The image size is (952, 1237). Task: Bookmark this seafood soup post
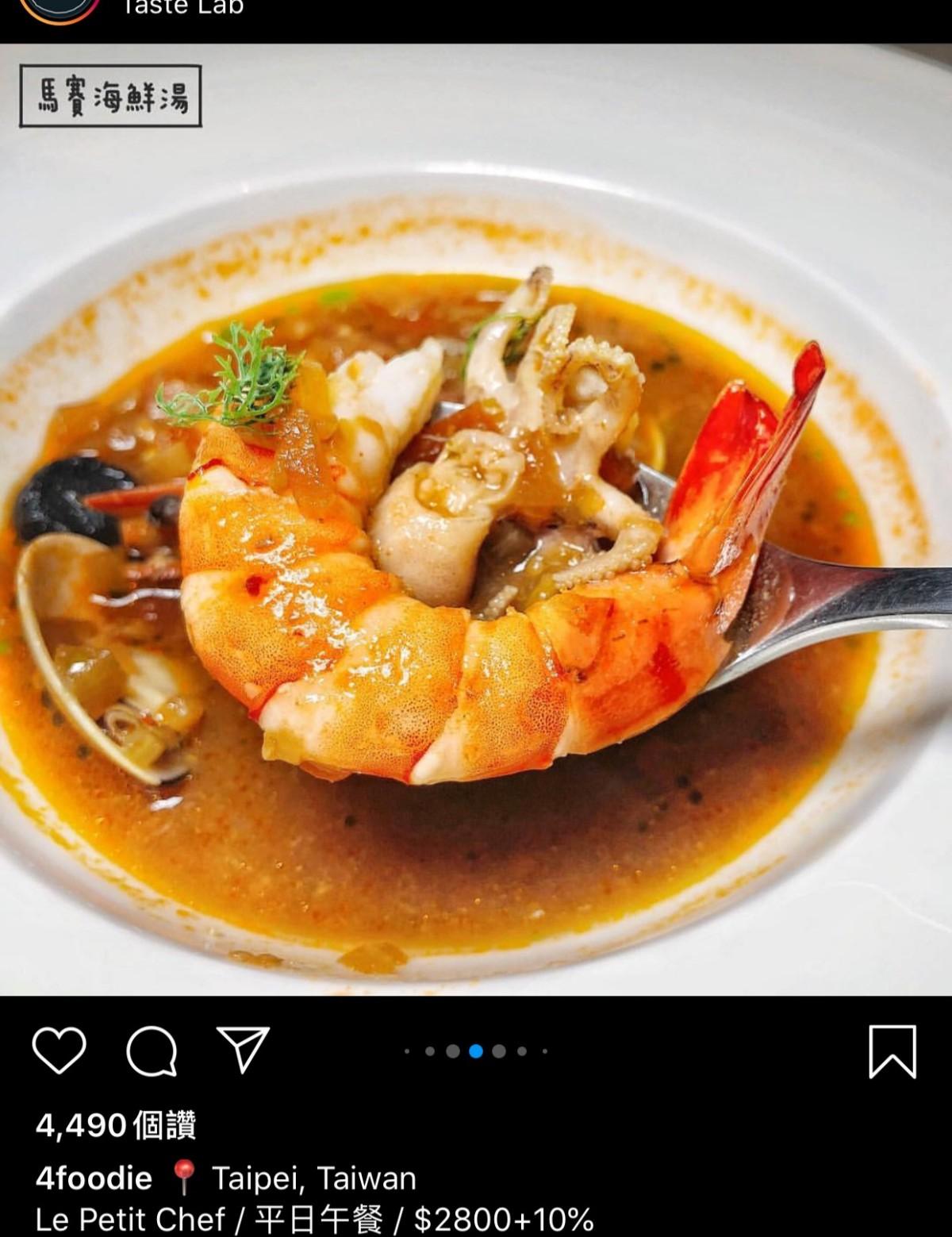[x=892, y=1051]
